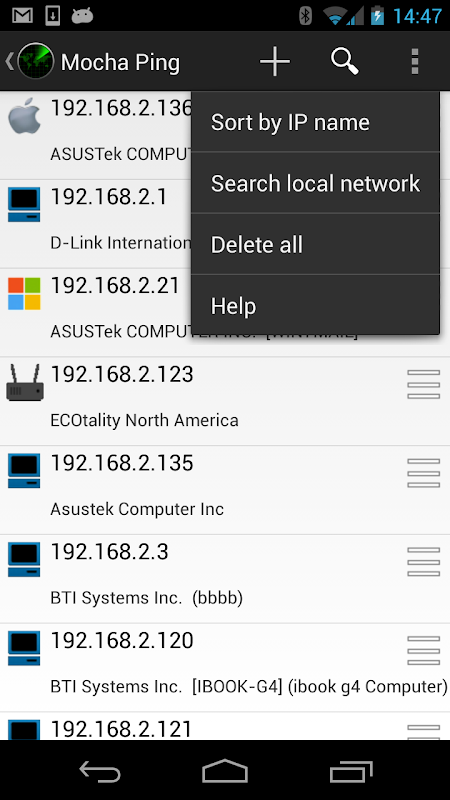Tap the system back button
Viewport: 450px width, 800px height.
pyautogui.click(x=99, y=771)
